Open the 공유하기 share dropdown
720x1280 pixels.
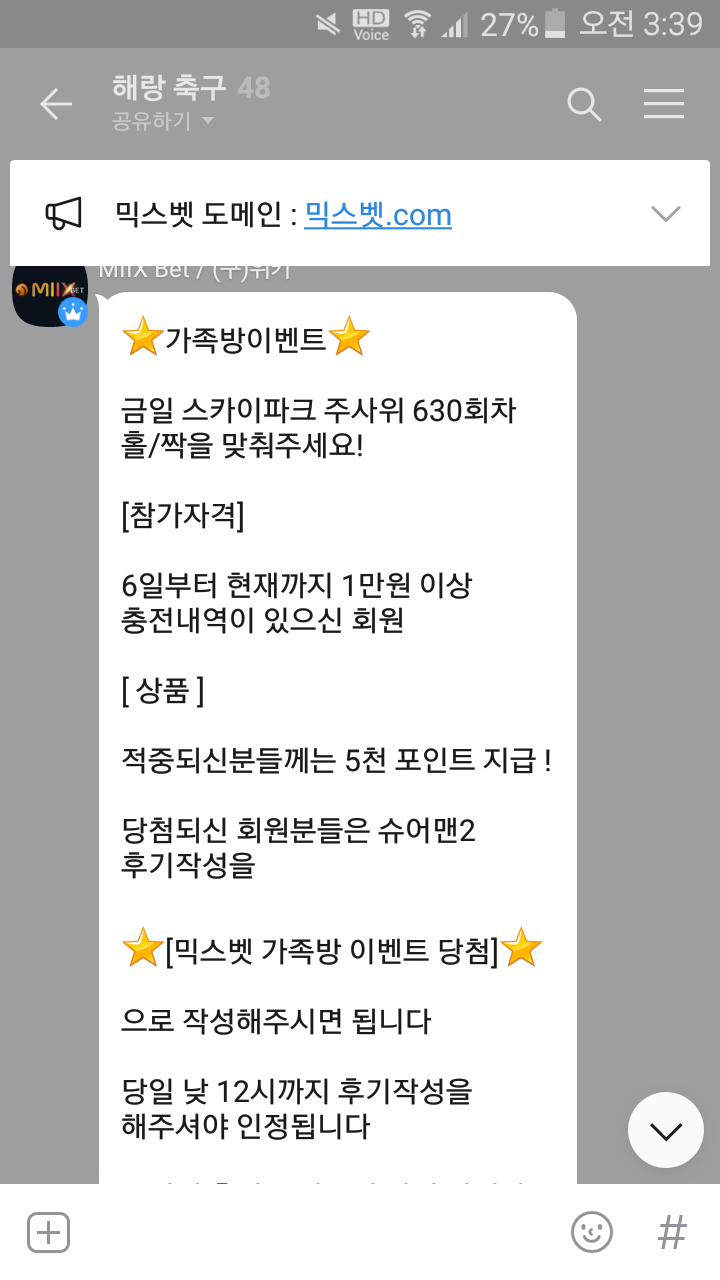click(164, 122)
